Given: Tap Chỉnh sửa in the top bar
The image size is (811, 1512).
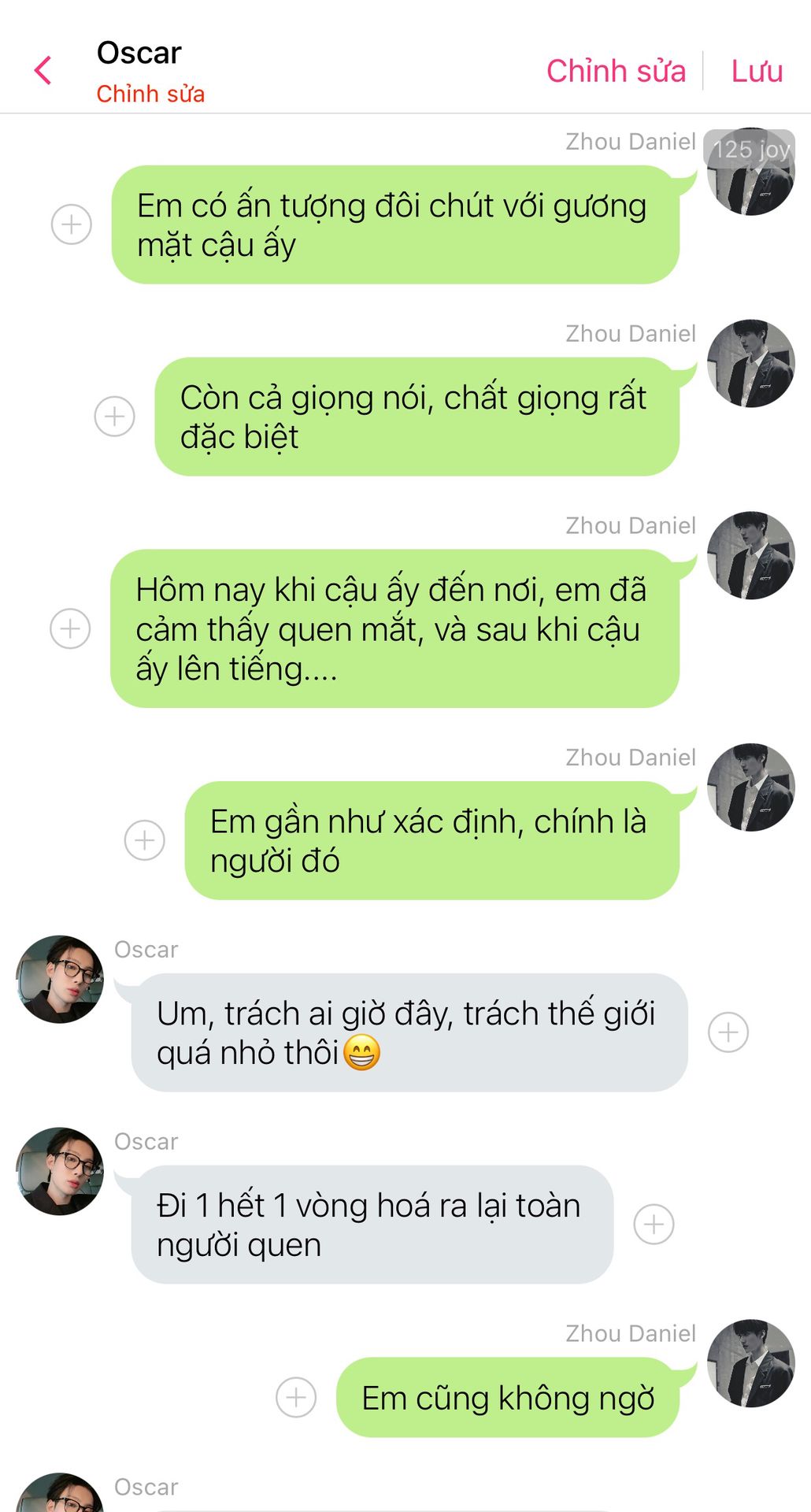Looking at the screenshot, I should pos(616,71).
